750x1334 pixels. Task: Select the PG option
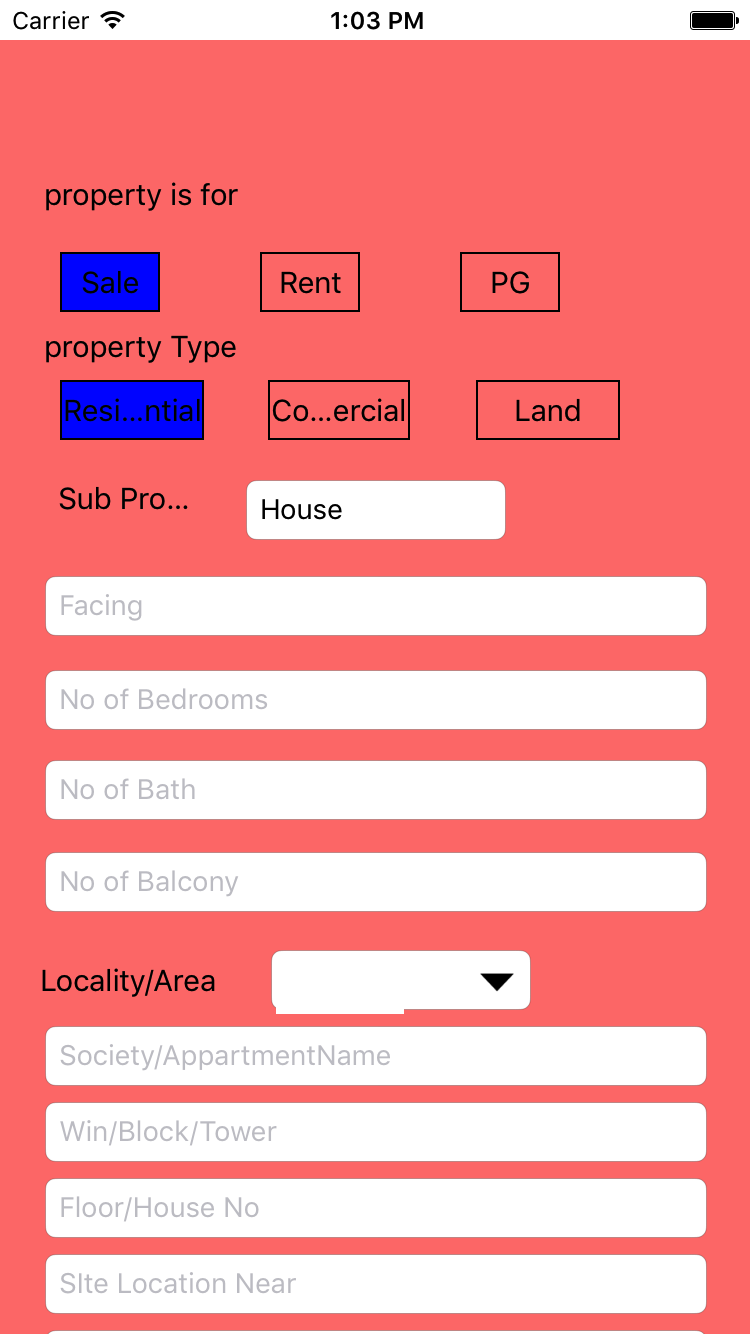point(510,282)
